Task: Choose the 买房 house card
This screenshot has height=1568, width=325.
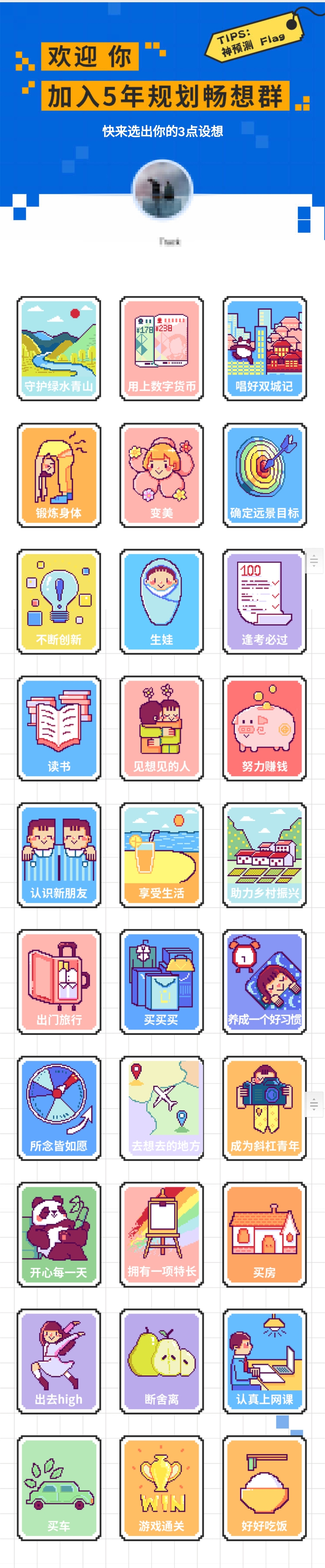Action: point(264,1234)
